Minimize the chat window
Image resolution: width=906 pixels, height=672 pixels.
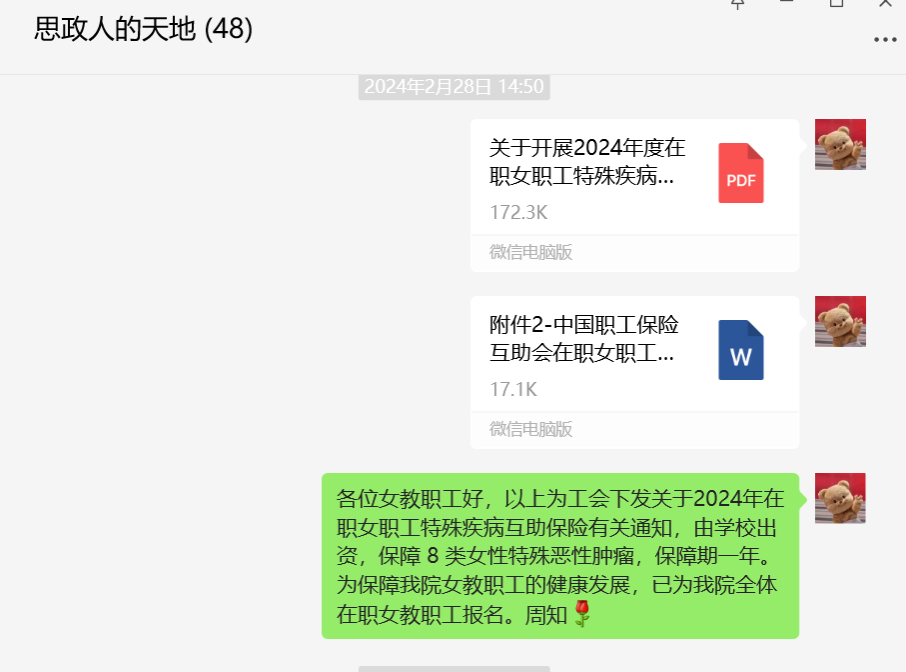[x=787, y=4]
